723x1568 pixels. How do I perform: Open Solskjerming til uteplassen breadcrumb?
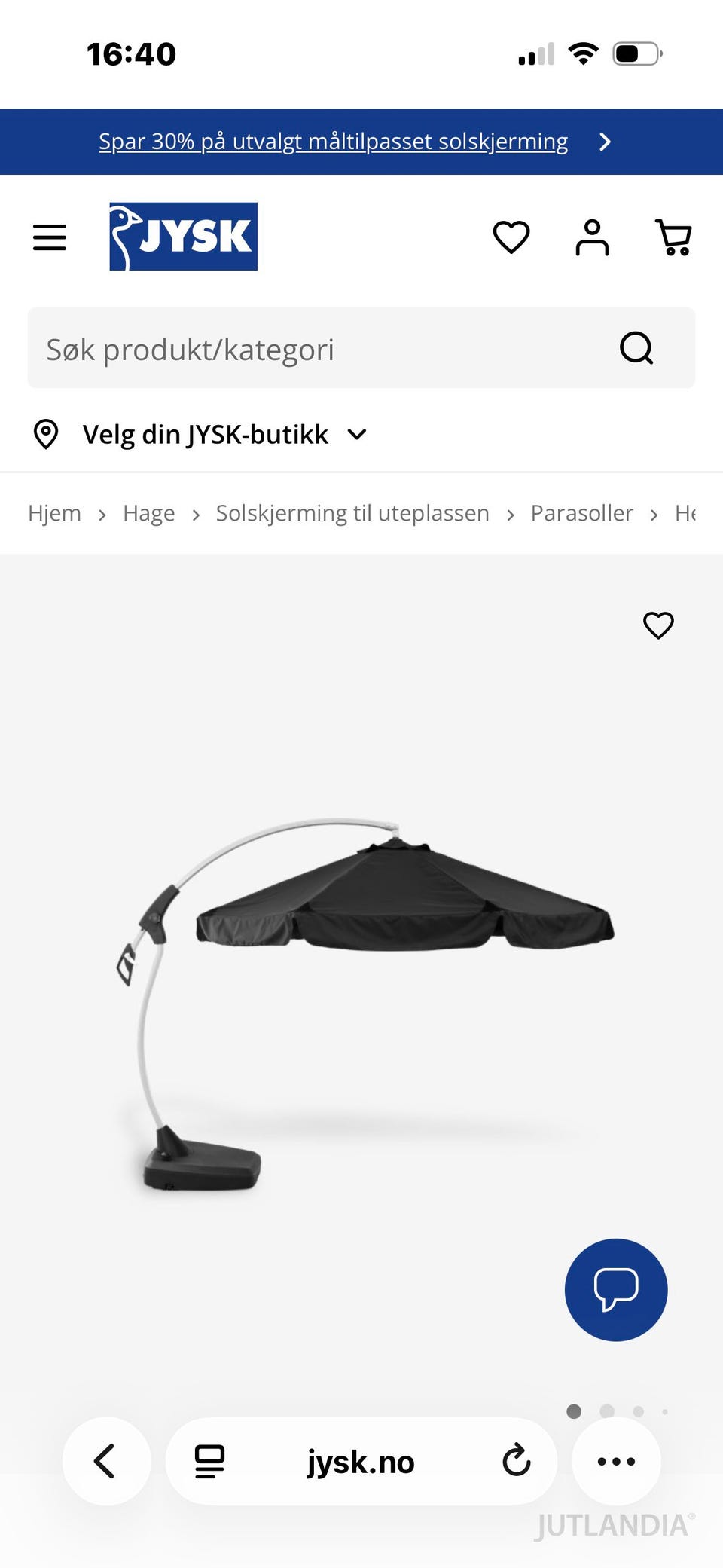pyautogui.click(x=352, y=513)
